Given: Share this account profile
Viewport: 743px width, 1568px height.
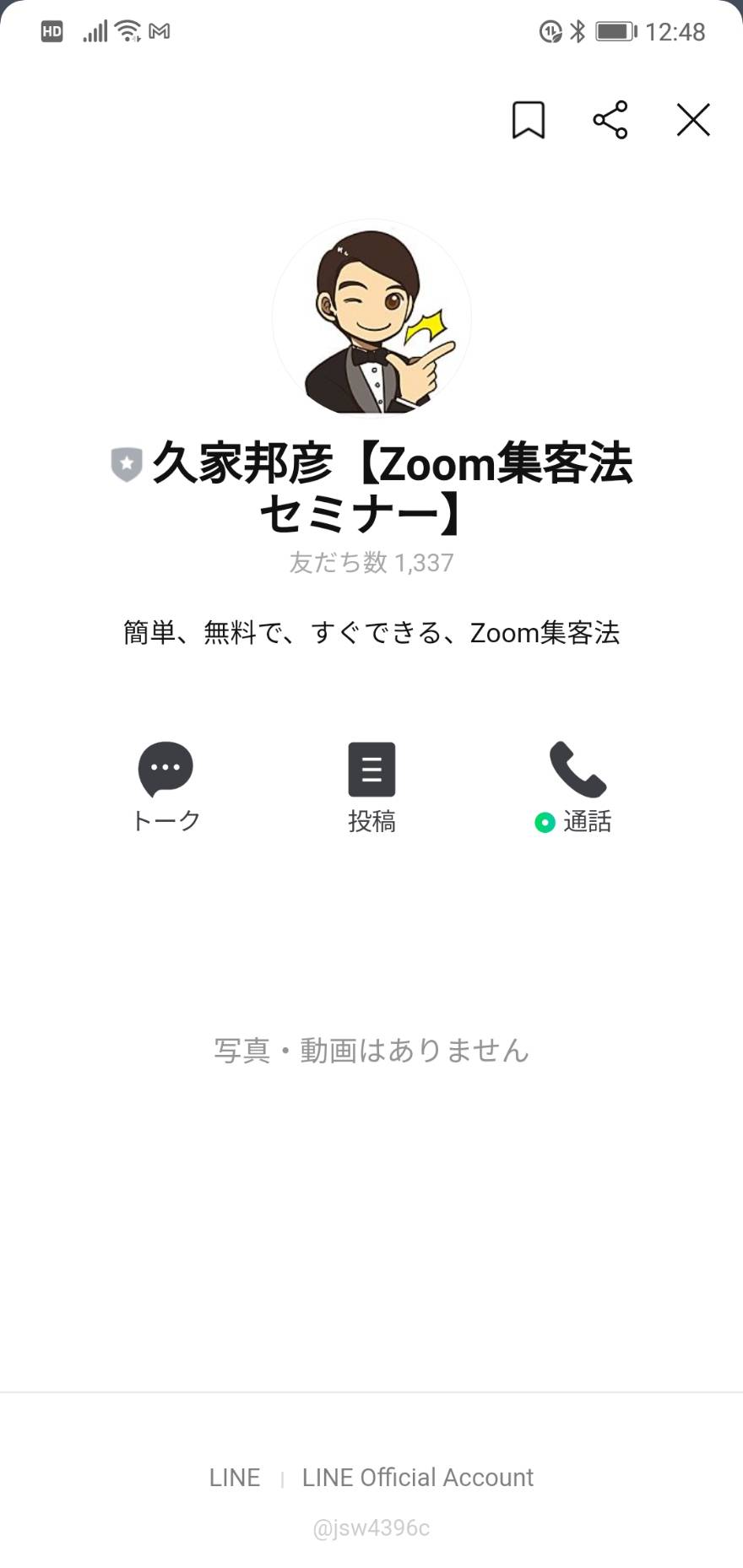Looking at the screenshot, I should 610,120.
